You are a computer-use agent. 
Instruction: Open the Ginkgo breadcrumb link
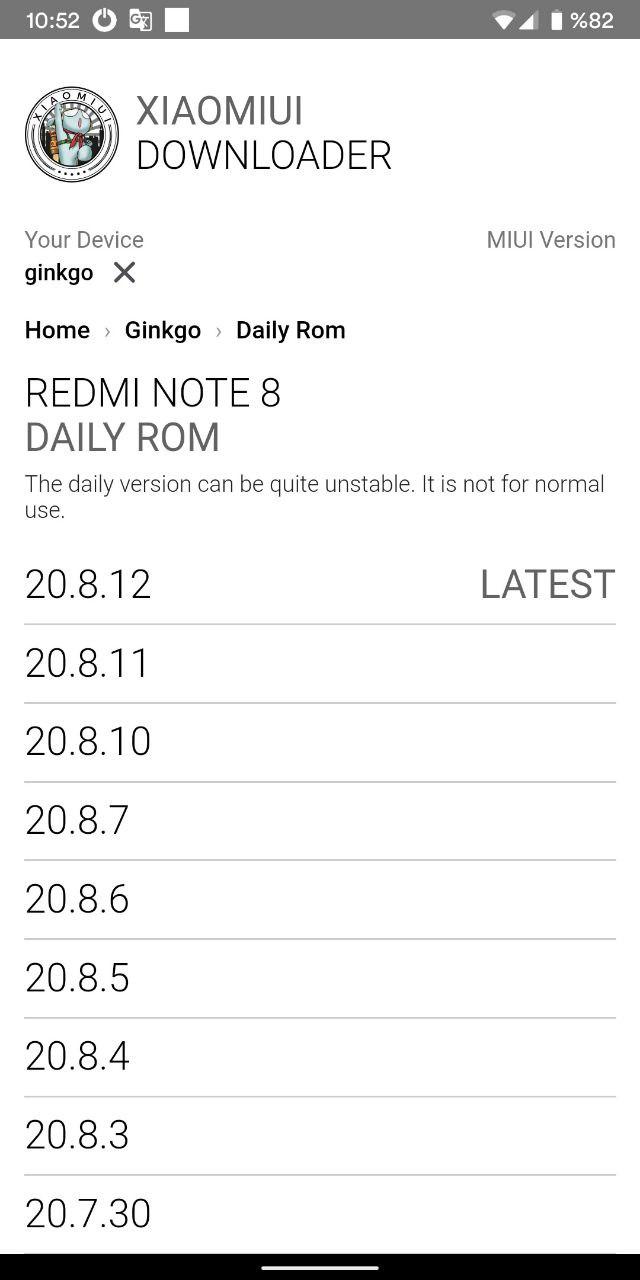163,330
